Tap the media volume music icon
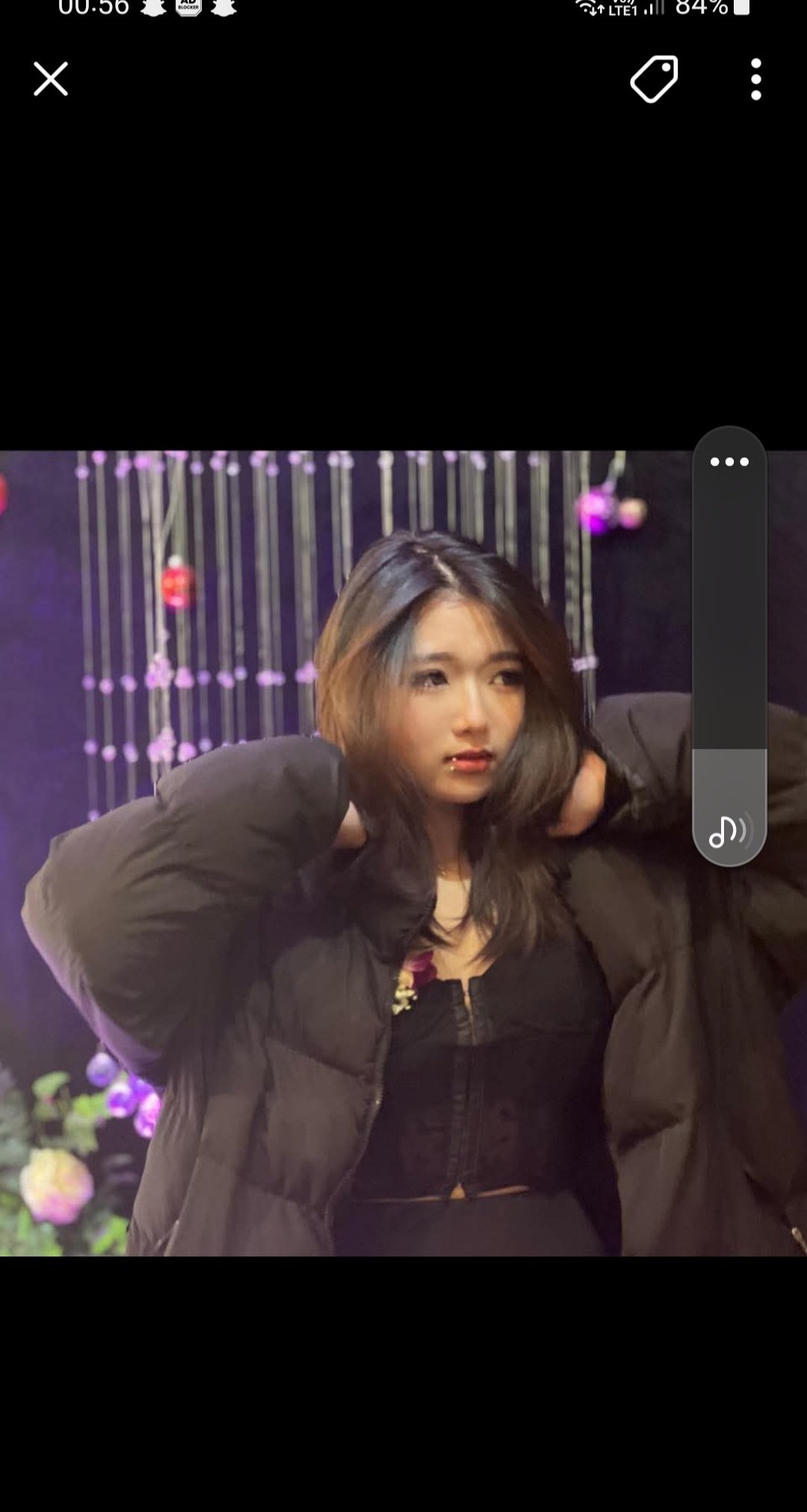 click(x=730, y=831)
